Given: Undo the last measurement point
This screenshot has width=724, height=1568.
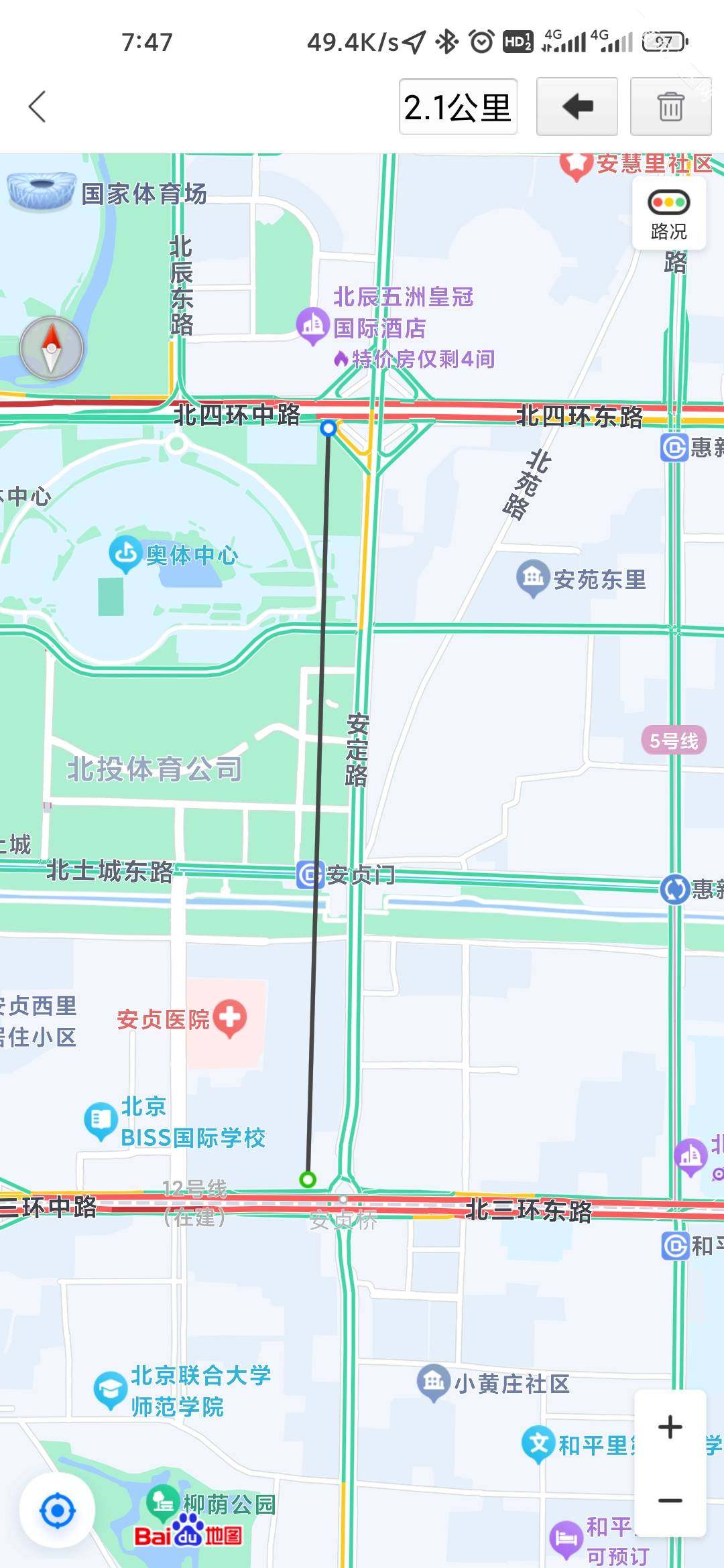Looking at the screenshot, I should (577, 107).
